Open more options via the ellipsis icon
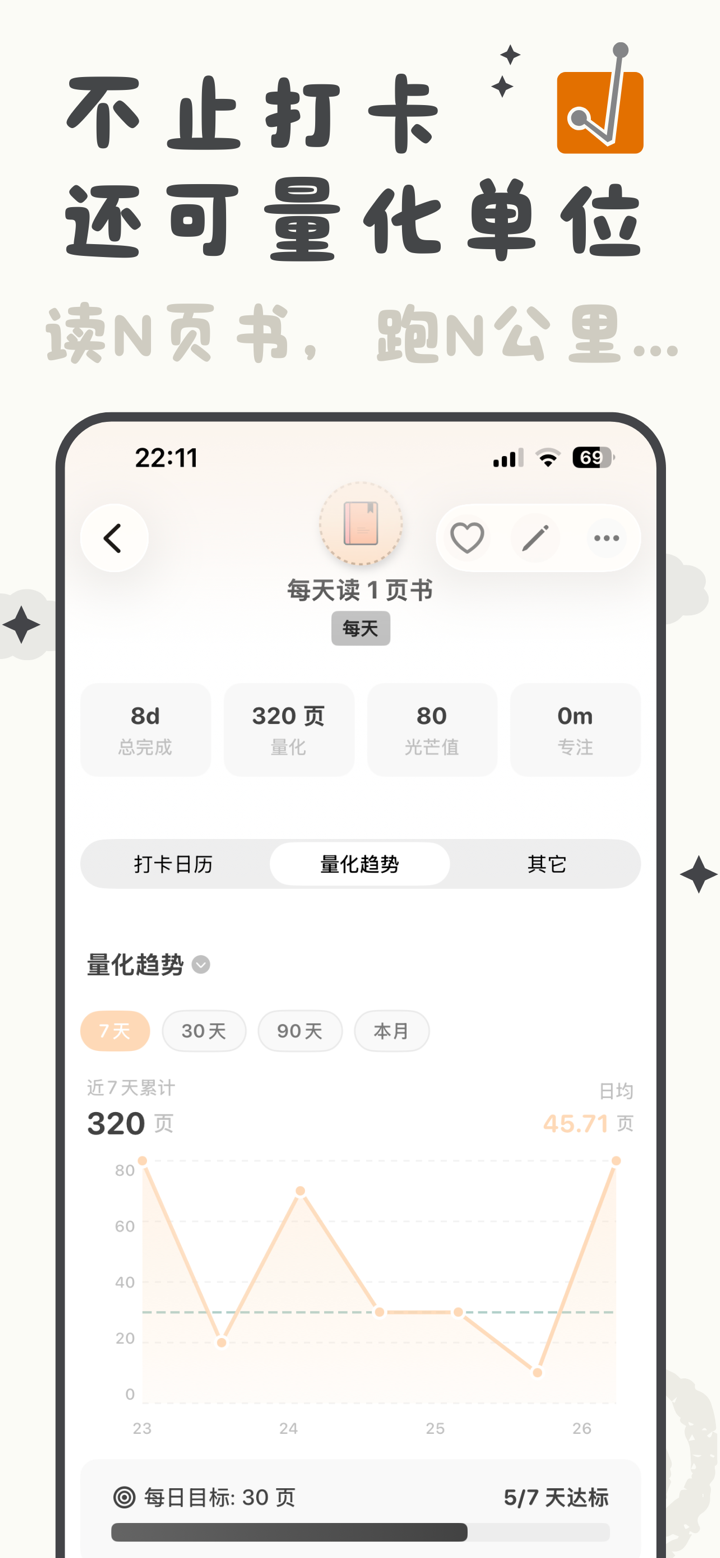Screen dimensions: 720x1558 pyautogui.click(x=606, y=537)
